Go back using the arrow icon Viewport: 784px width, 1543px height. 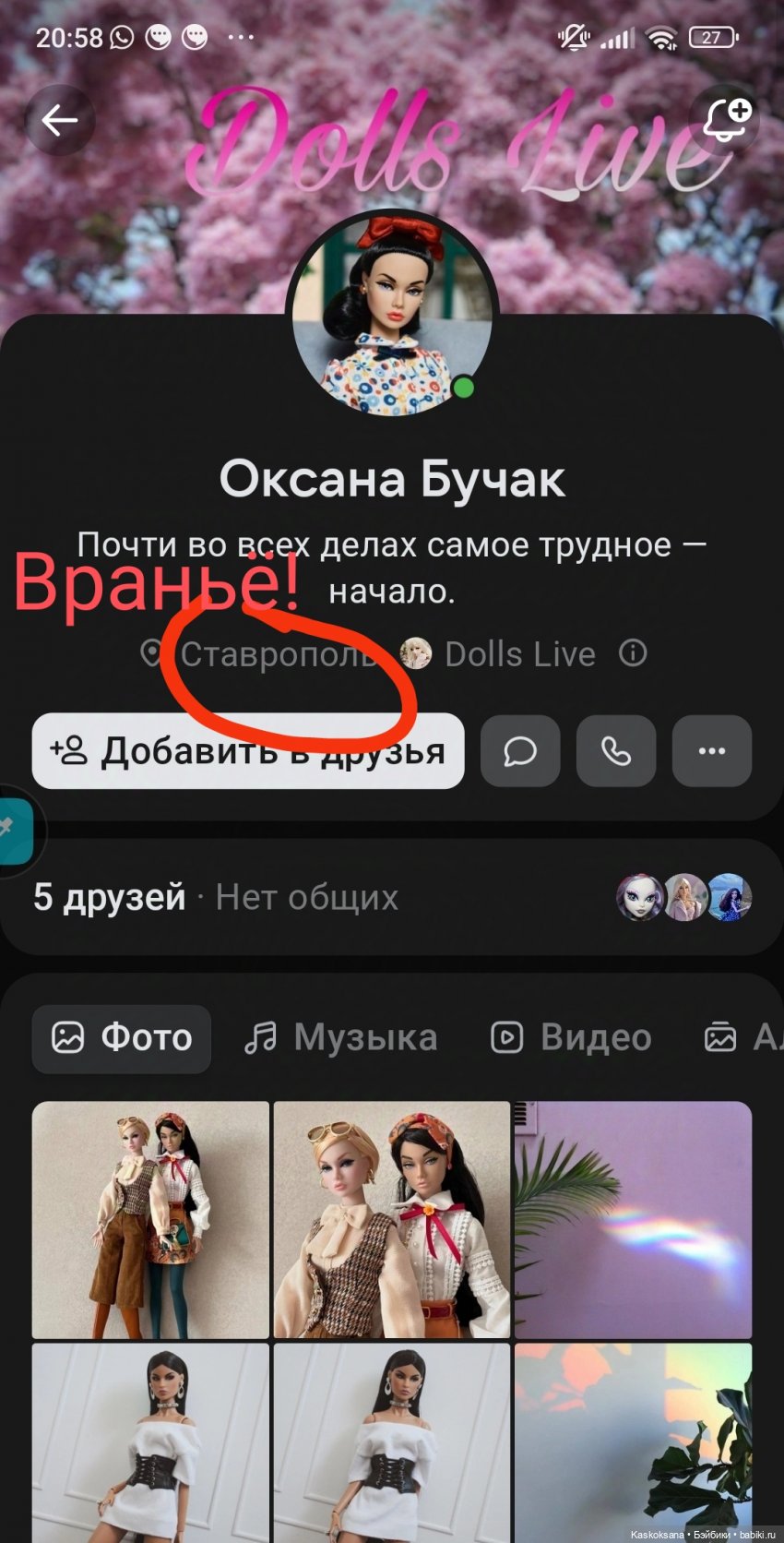pyautogui.click(x=60, y=120)
